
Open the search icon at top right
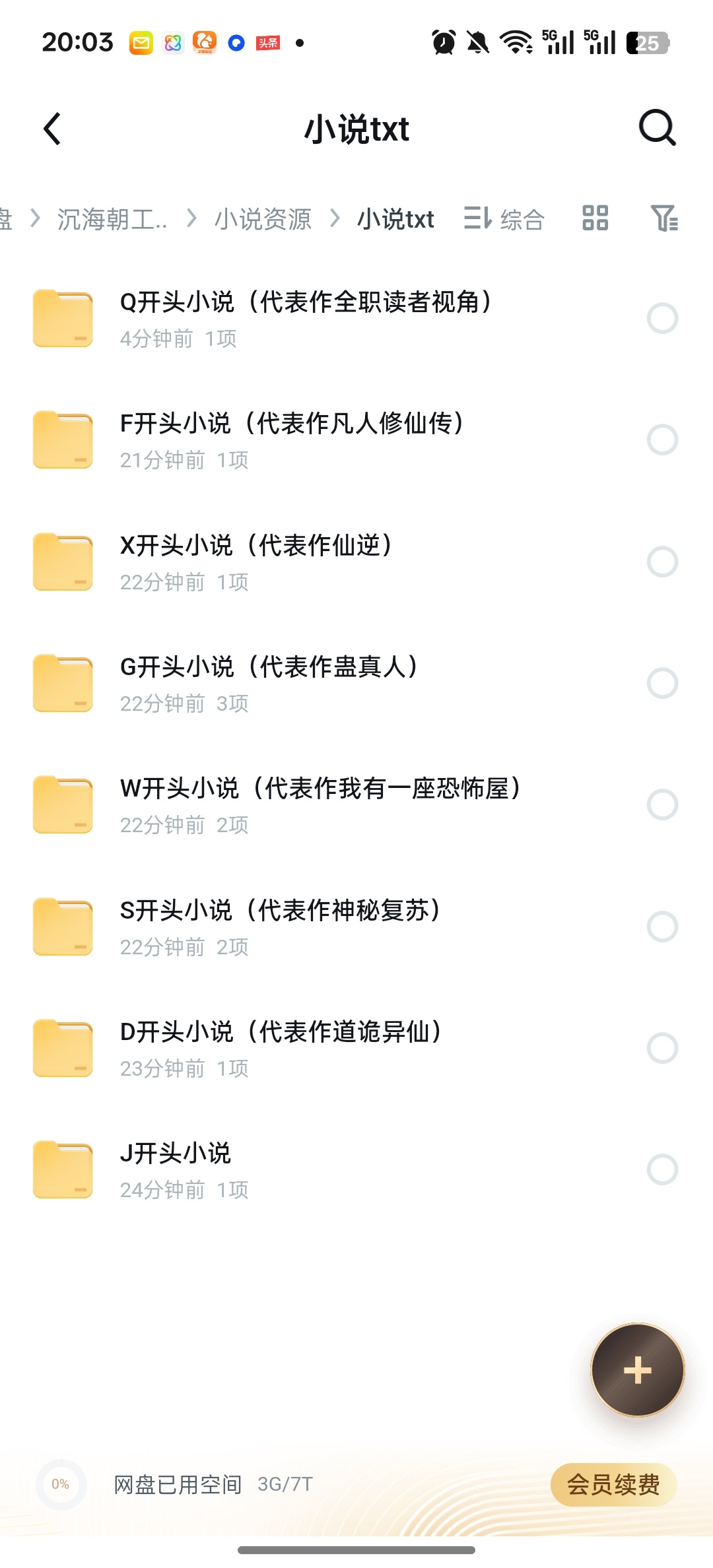[x=658, y=128]
